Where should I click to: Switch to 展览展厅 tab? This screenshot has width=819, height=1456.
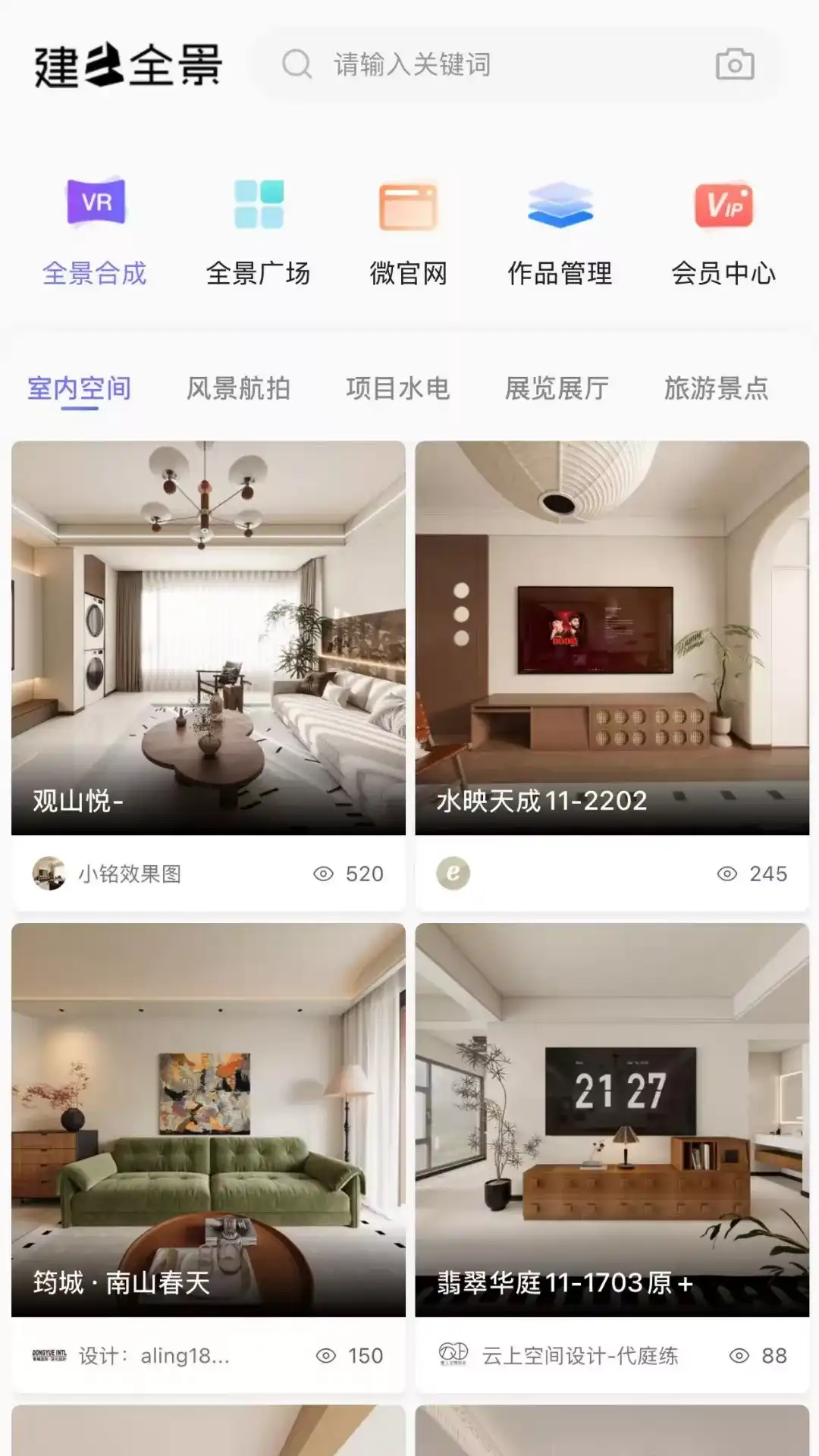click(x=557, y=388)
